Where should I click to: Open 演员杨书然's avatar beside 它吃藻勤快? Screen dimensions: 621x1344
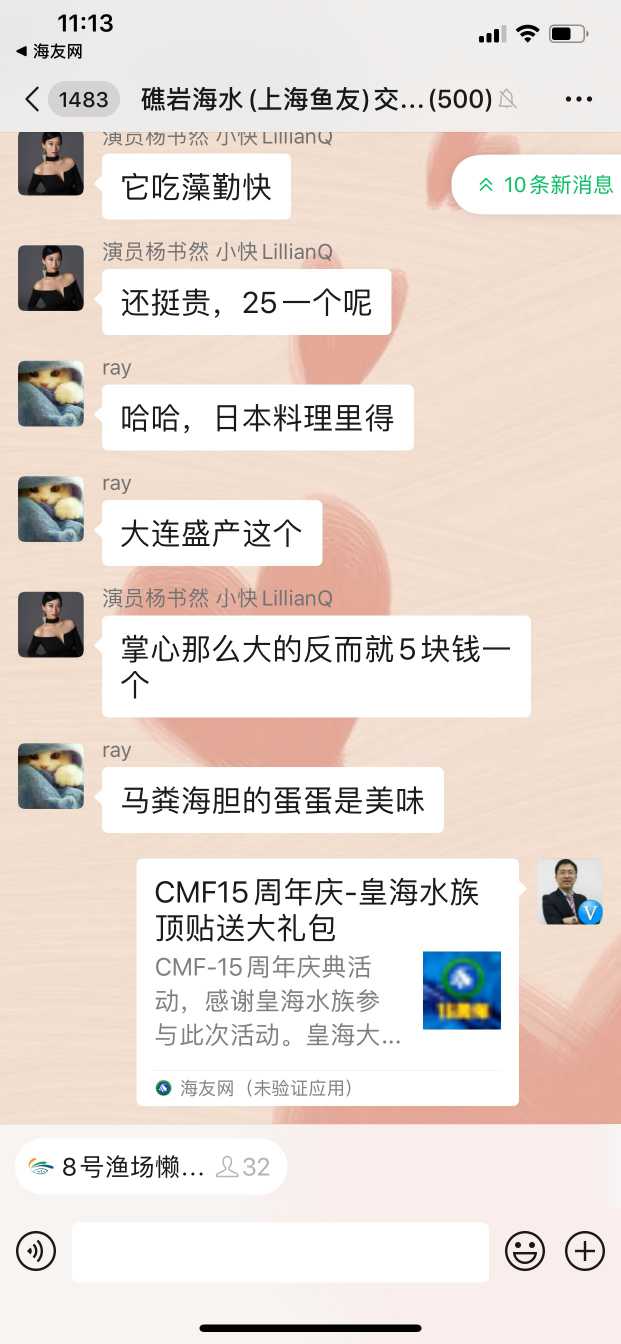tap(51, 162)
